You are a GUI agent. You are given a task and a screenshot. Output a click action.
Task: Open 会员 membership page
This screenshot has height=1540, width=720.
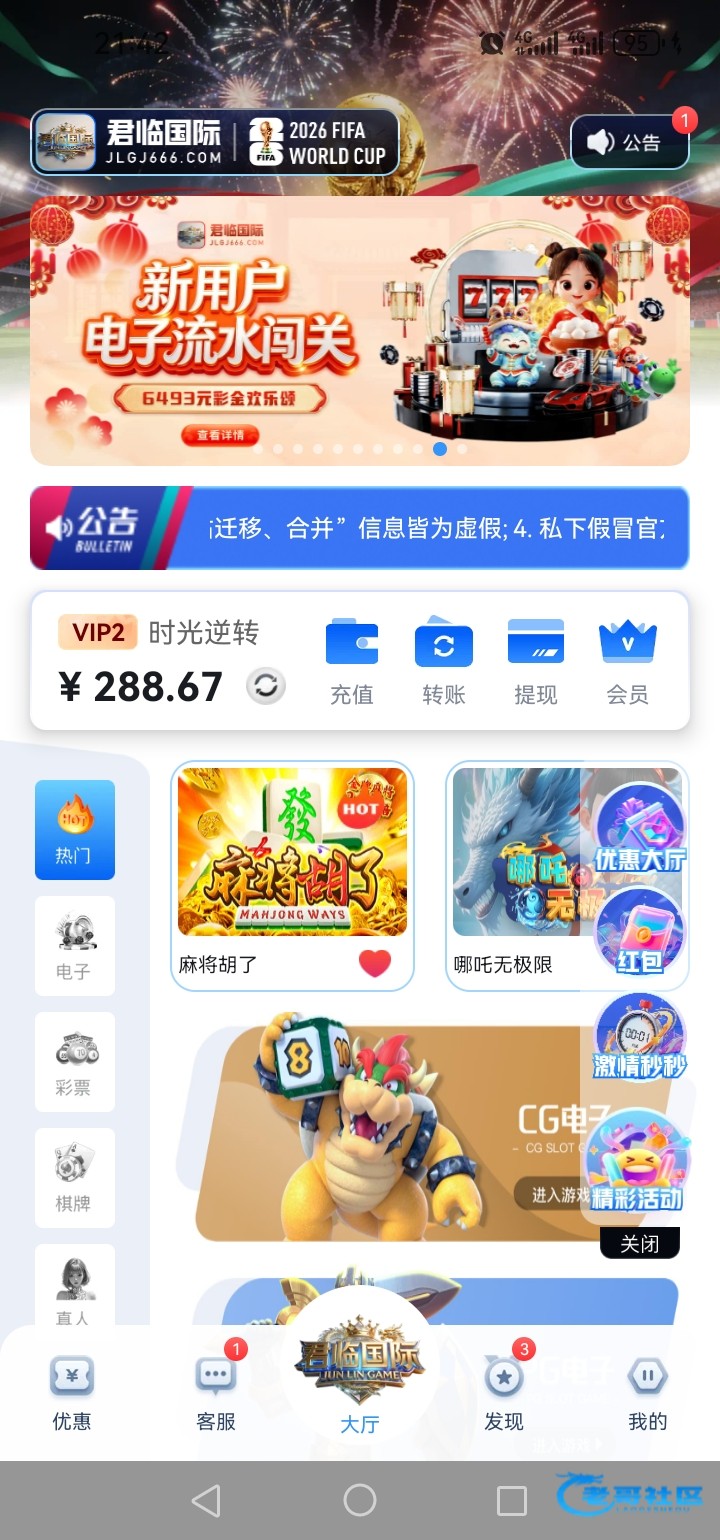tap(628, 661)
